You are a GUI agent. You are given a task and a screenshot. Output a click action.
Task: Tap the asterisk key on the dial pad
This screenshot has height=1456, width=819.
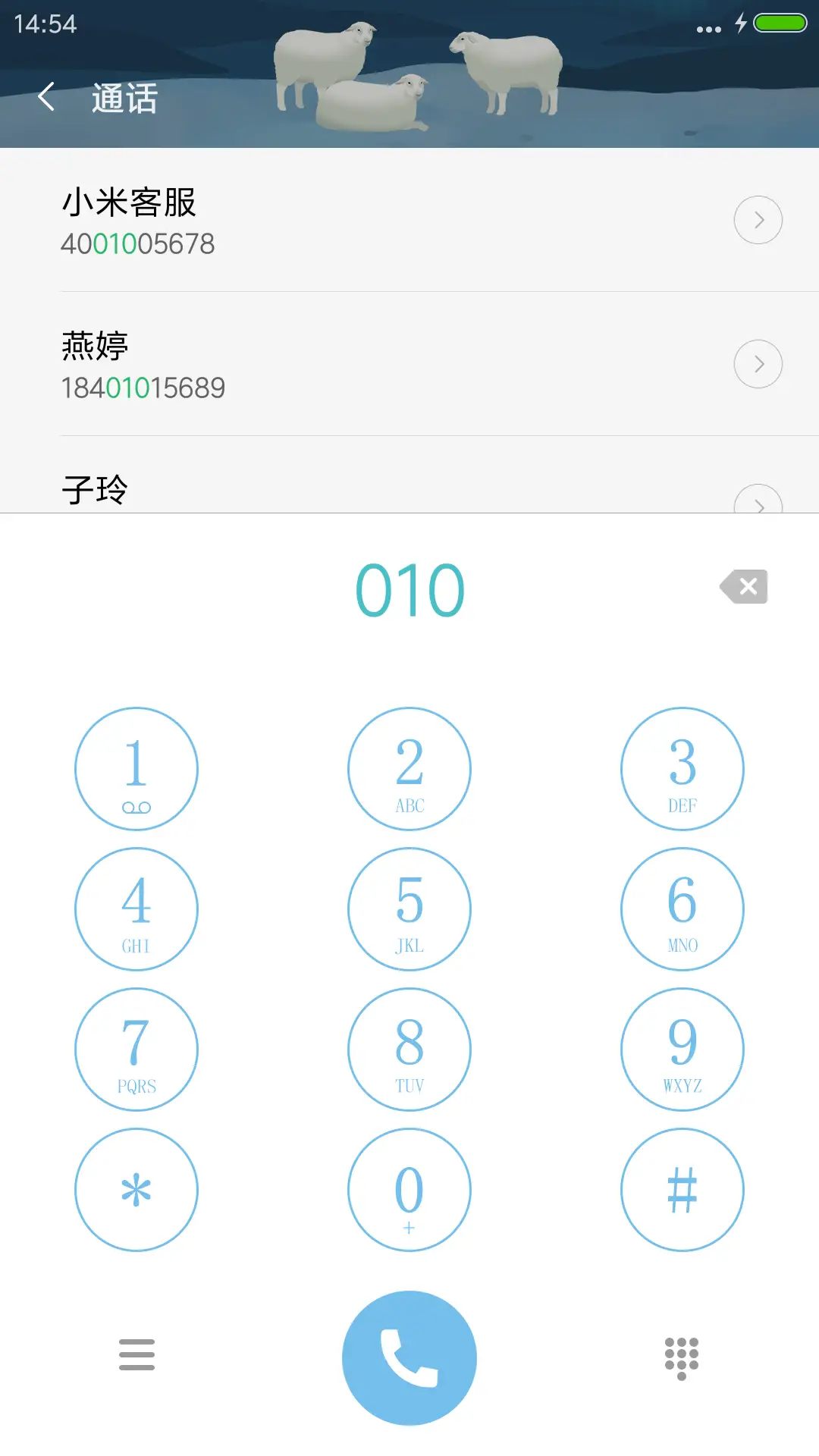136,1189
